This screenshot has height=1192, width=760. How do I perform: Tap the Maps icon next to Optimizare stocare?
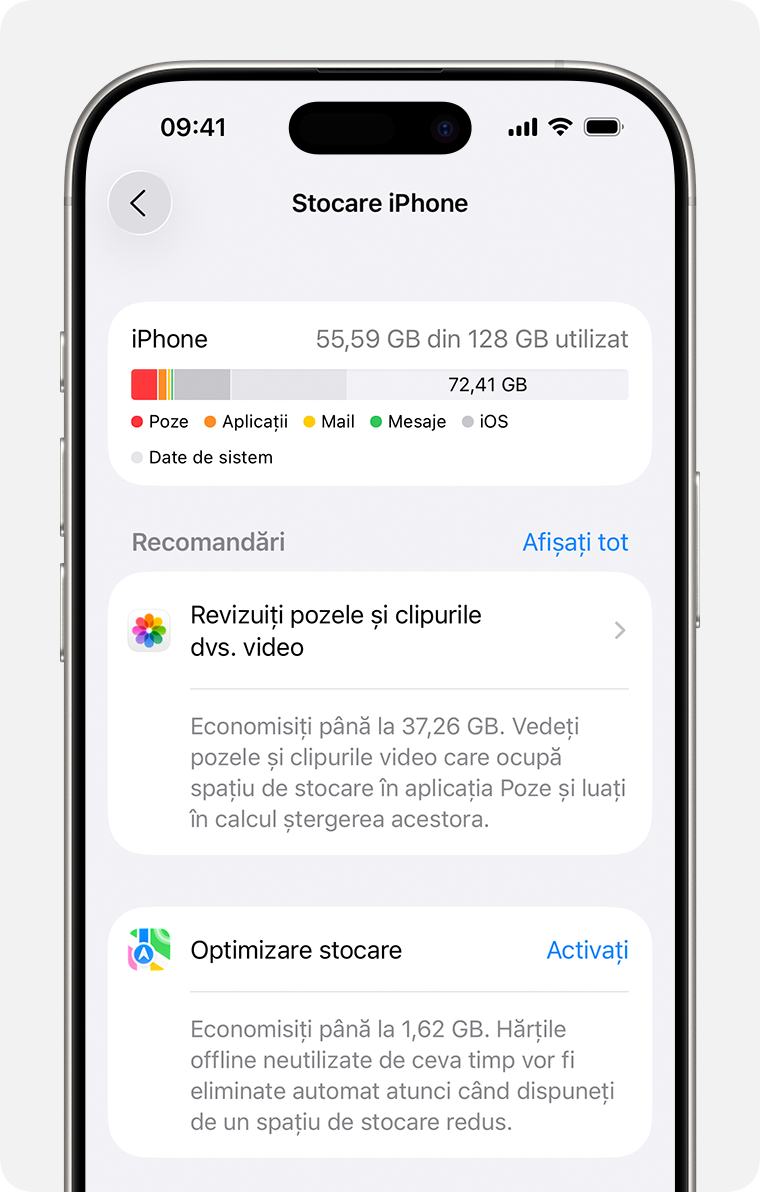[148, 951]
